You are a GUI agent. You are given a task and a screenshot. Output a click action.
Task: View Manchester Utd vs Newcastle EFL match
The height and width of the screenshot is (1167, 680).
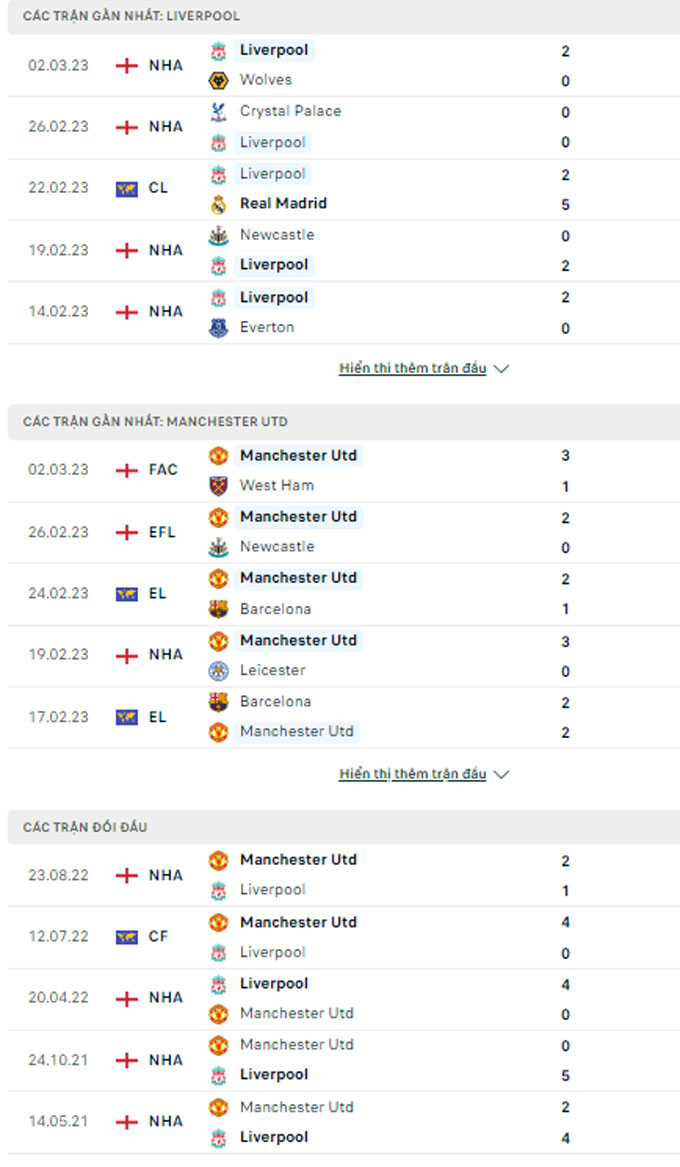(344, 532)
